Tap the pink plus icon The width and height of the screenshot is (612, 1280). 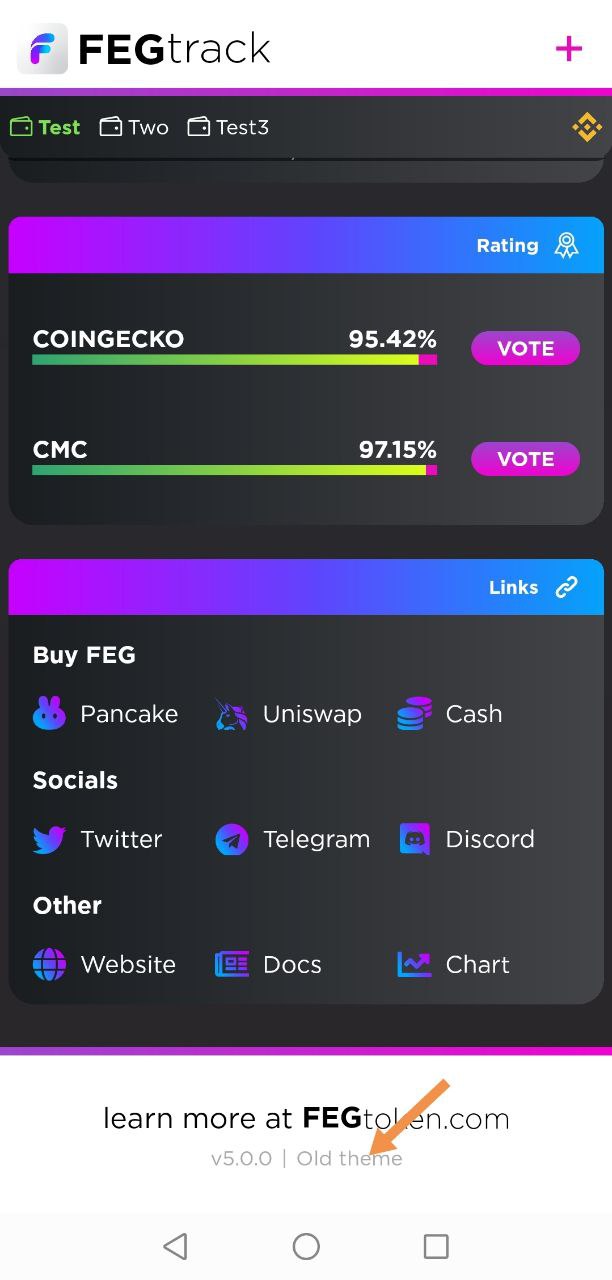[568, 48]
